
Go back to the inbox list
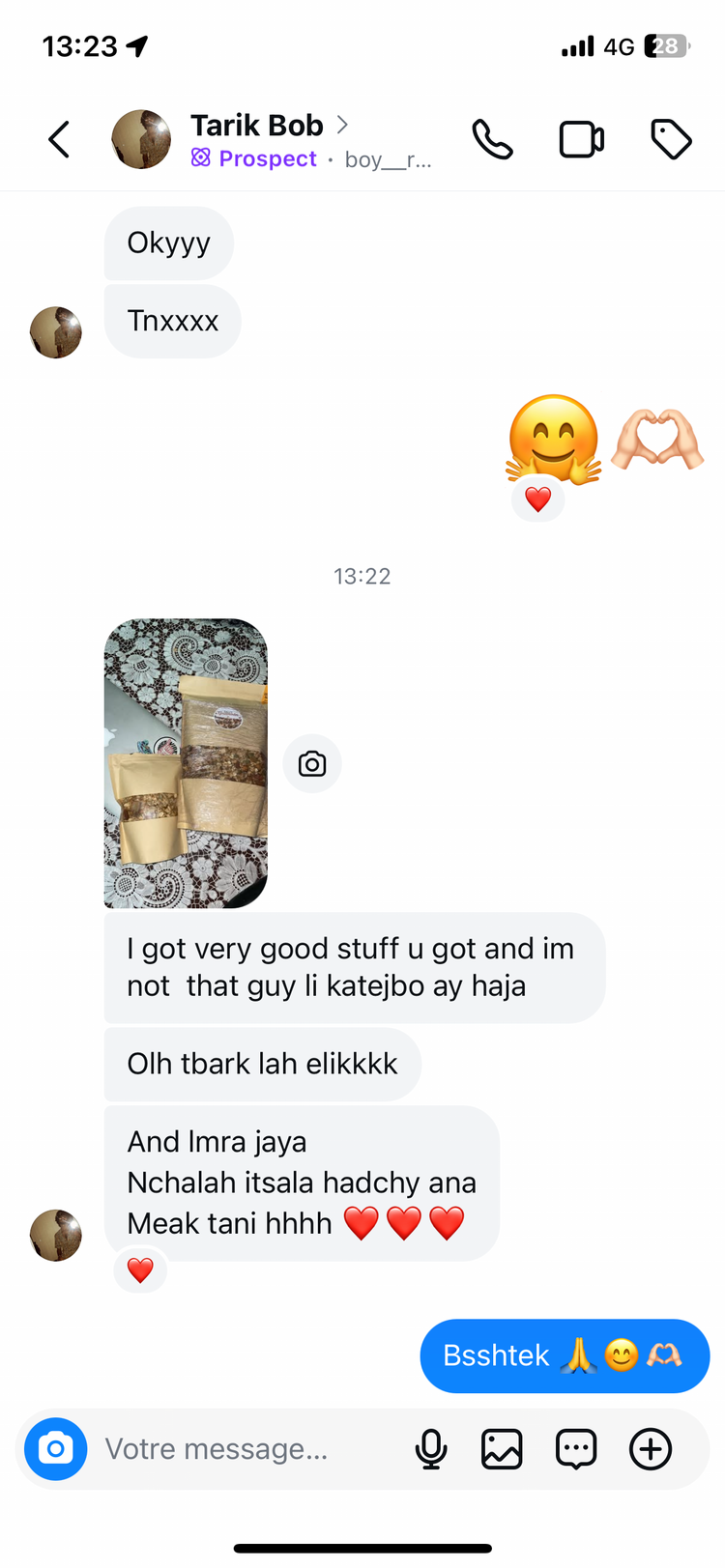tap(60, 140)
